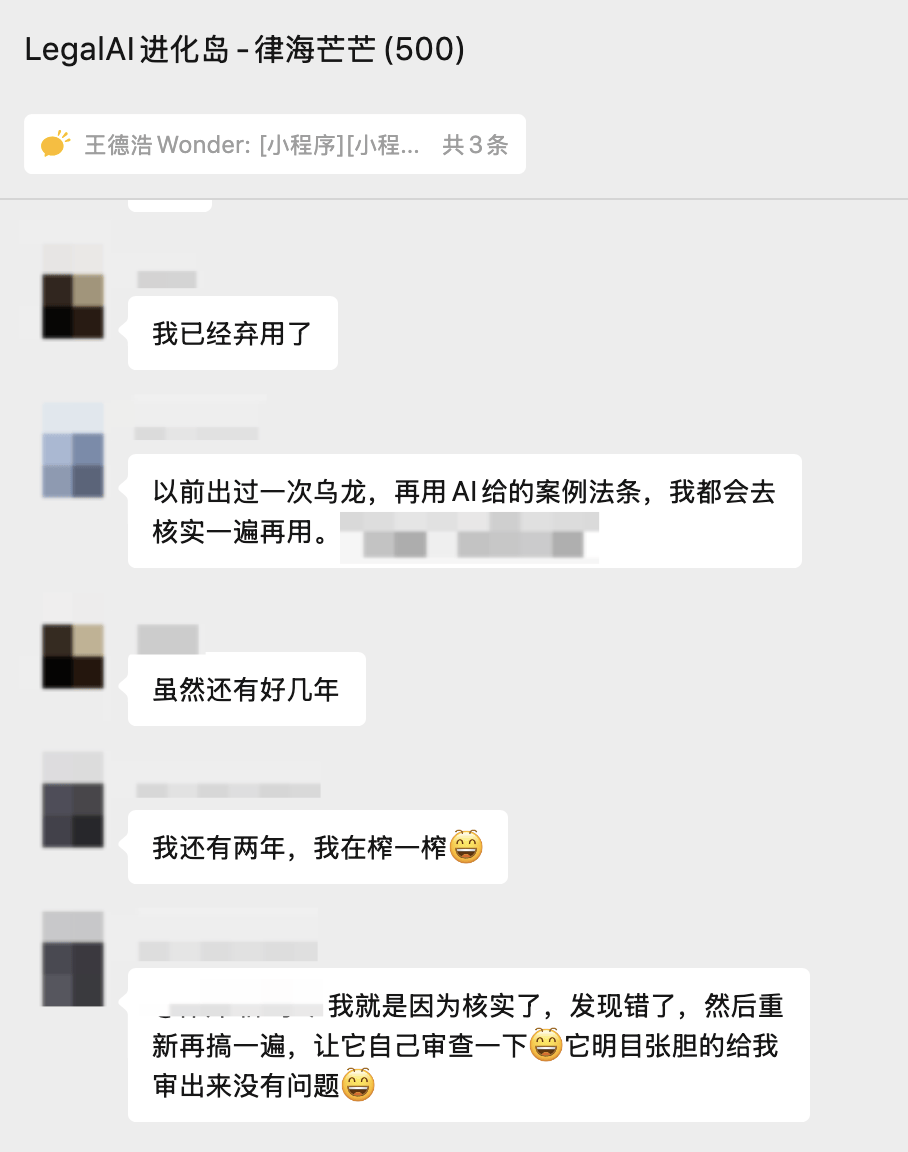The image size is (908, 1152).
Task: Open avatar next to 我还有两年 message
Action: coord(73,800)
